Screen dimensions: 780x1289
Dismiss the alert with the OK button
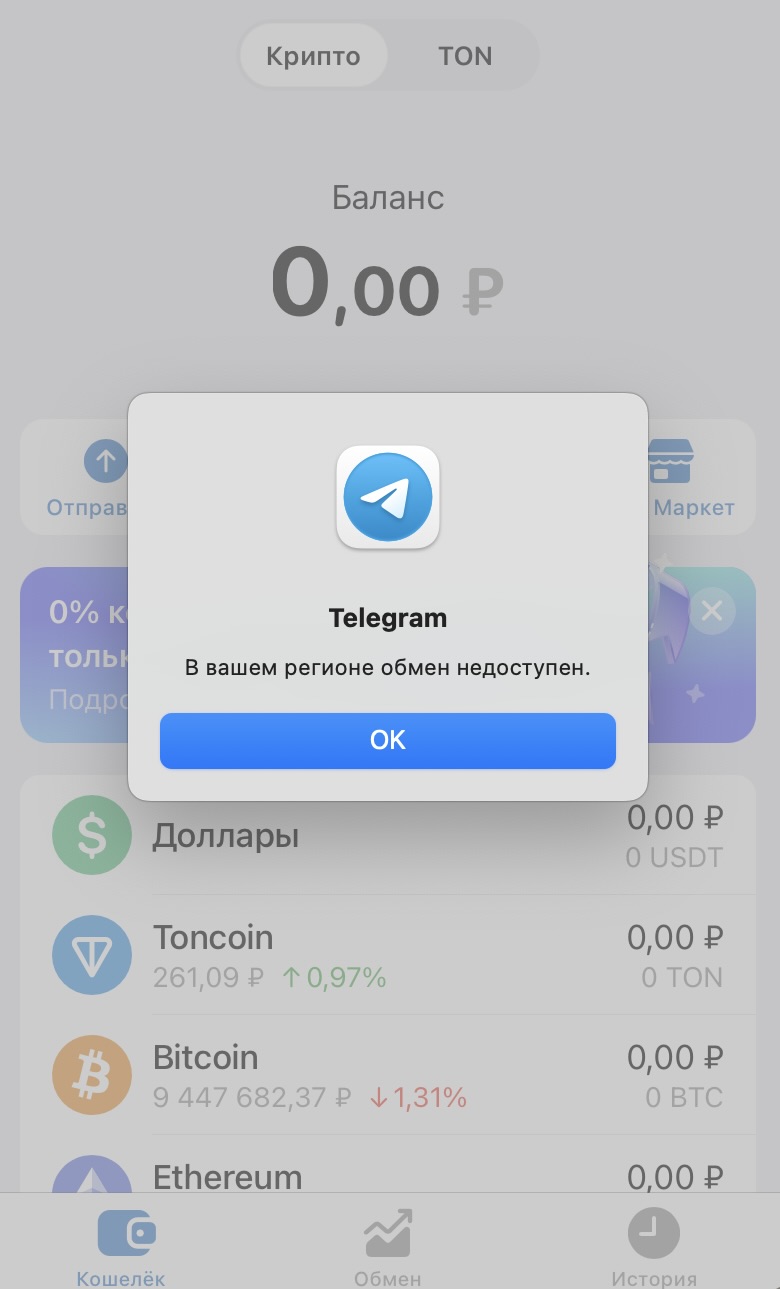(x=388, y=741)
